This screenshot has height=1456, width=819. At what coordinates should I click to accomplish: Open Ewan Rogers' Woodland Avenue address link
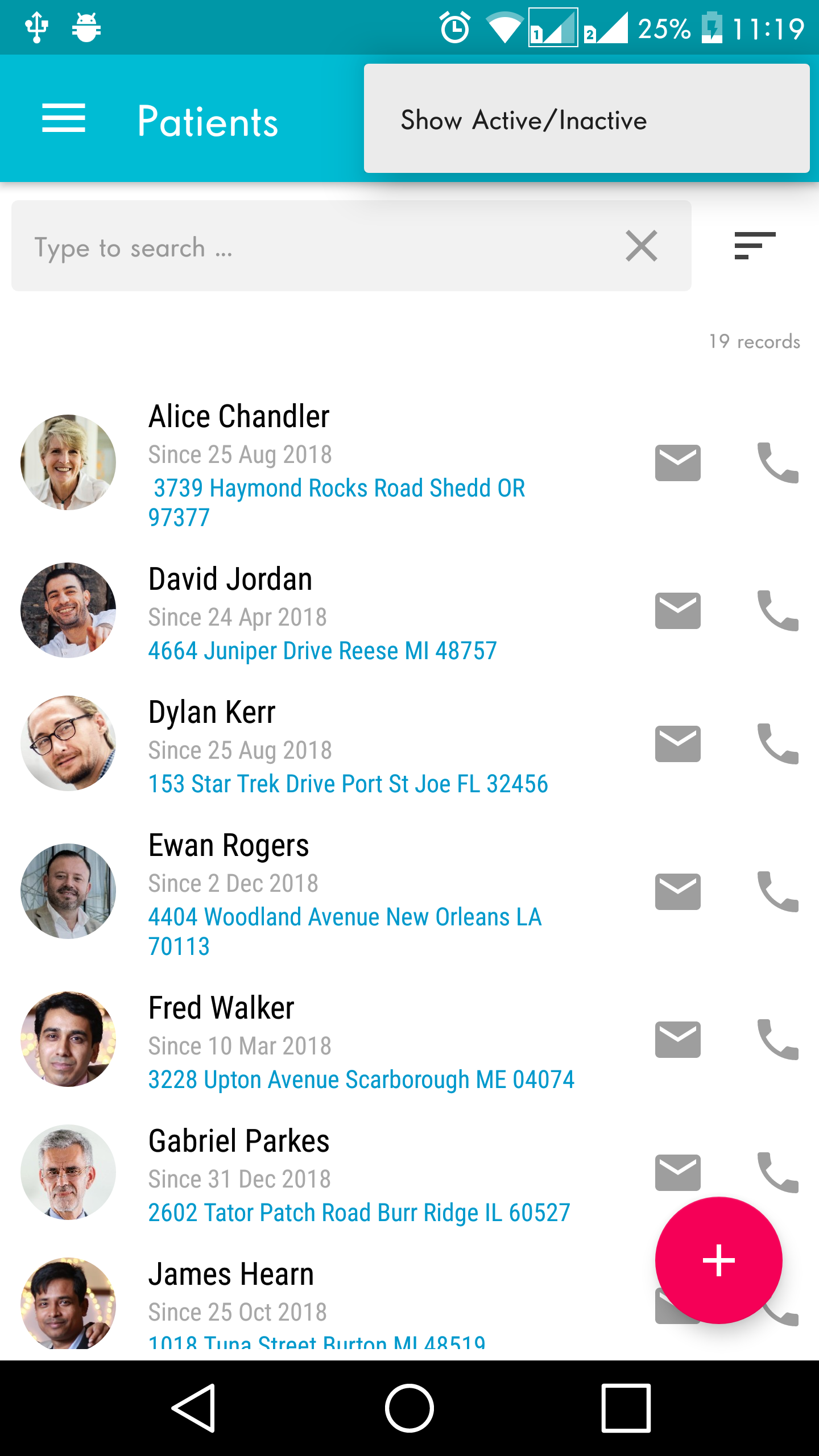click(x=345, y=932)
